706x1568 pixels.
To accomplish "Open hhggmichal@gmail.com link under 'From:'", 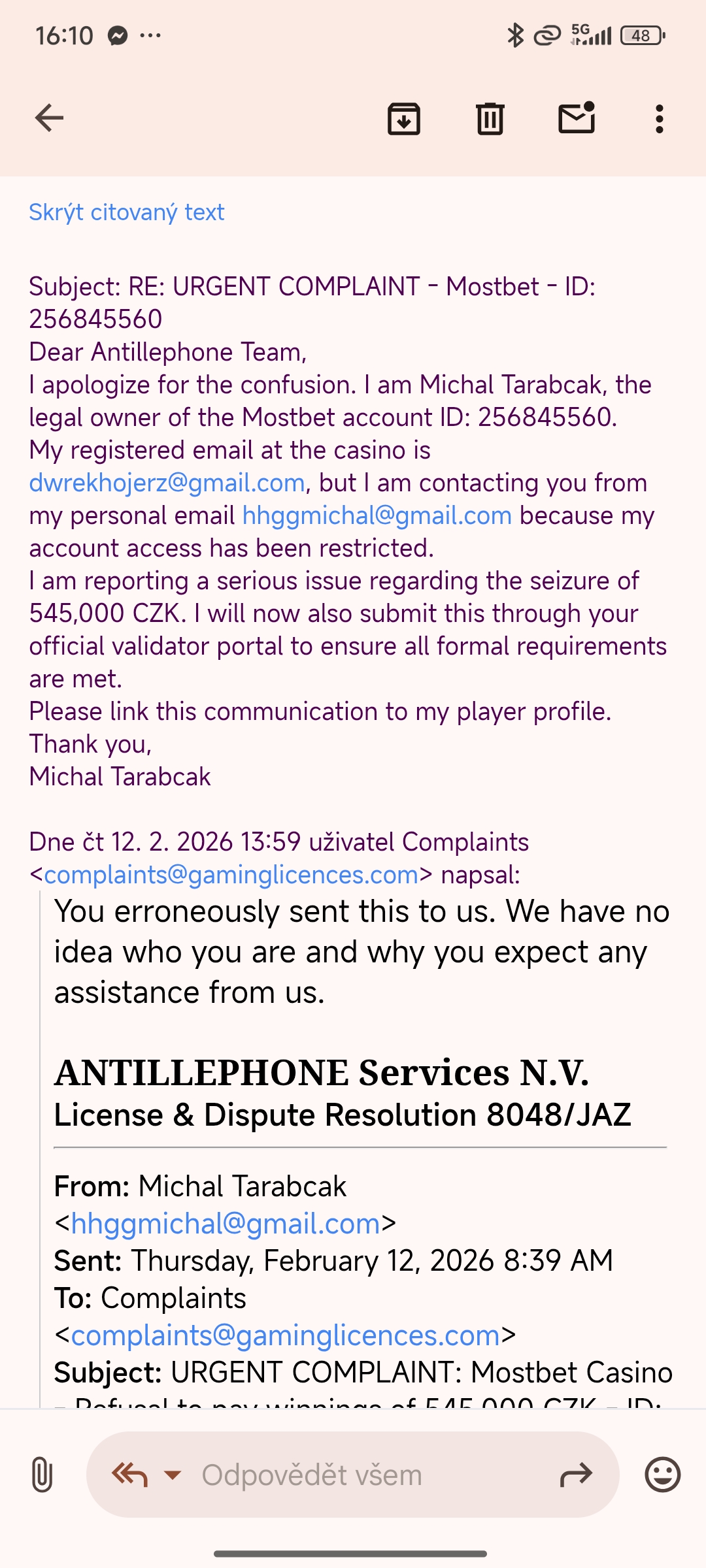I will 226,1223.
